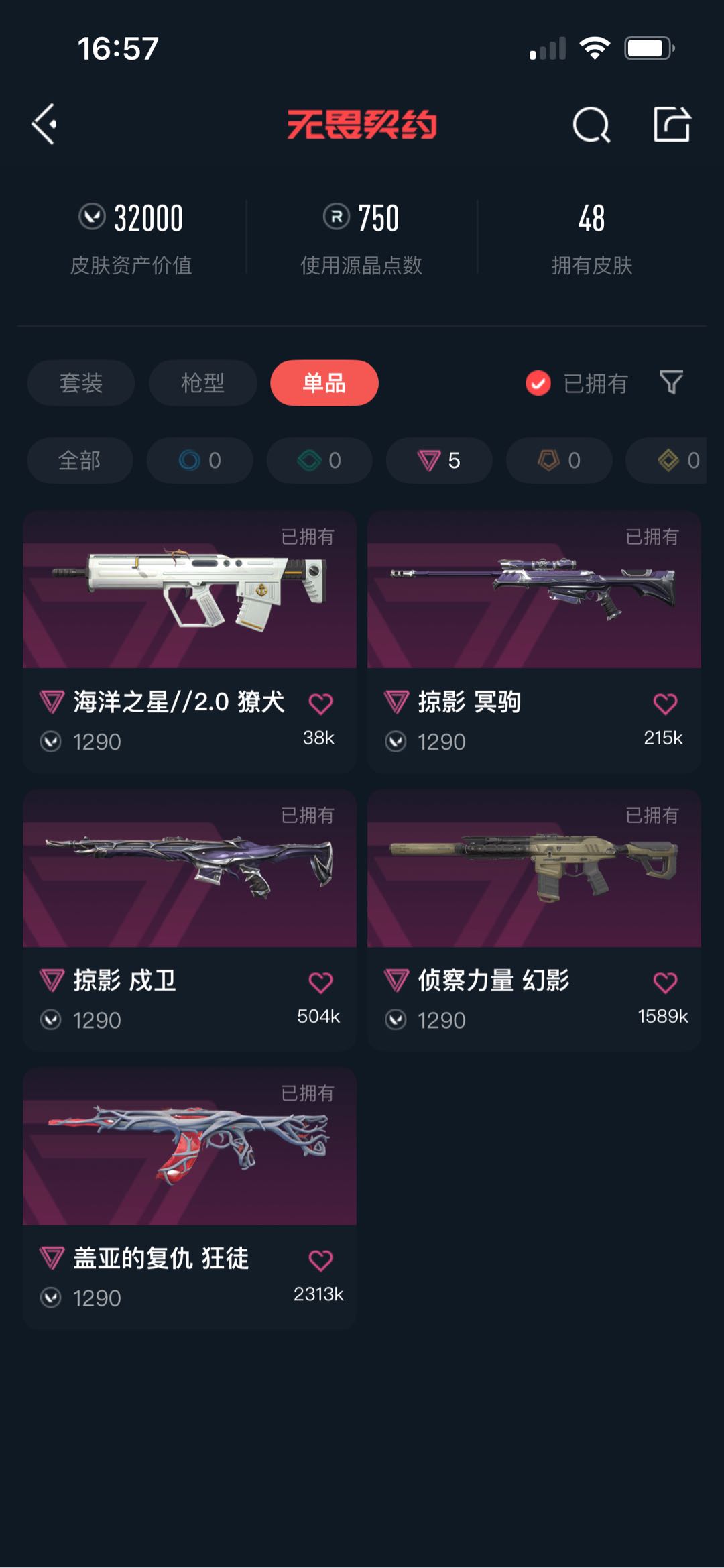Filter by orange pentagon rarity chip
Screen dimensions: 724x1568
point(559,461)
